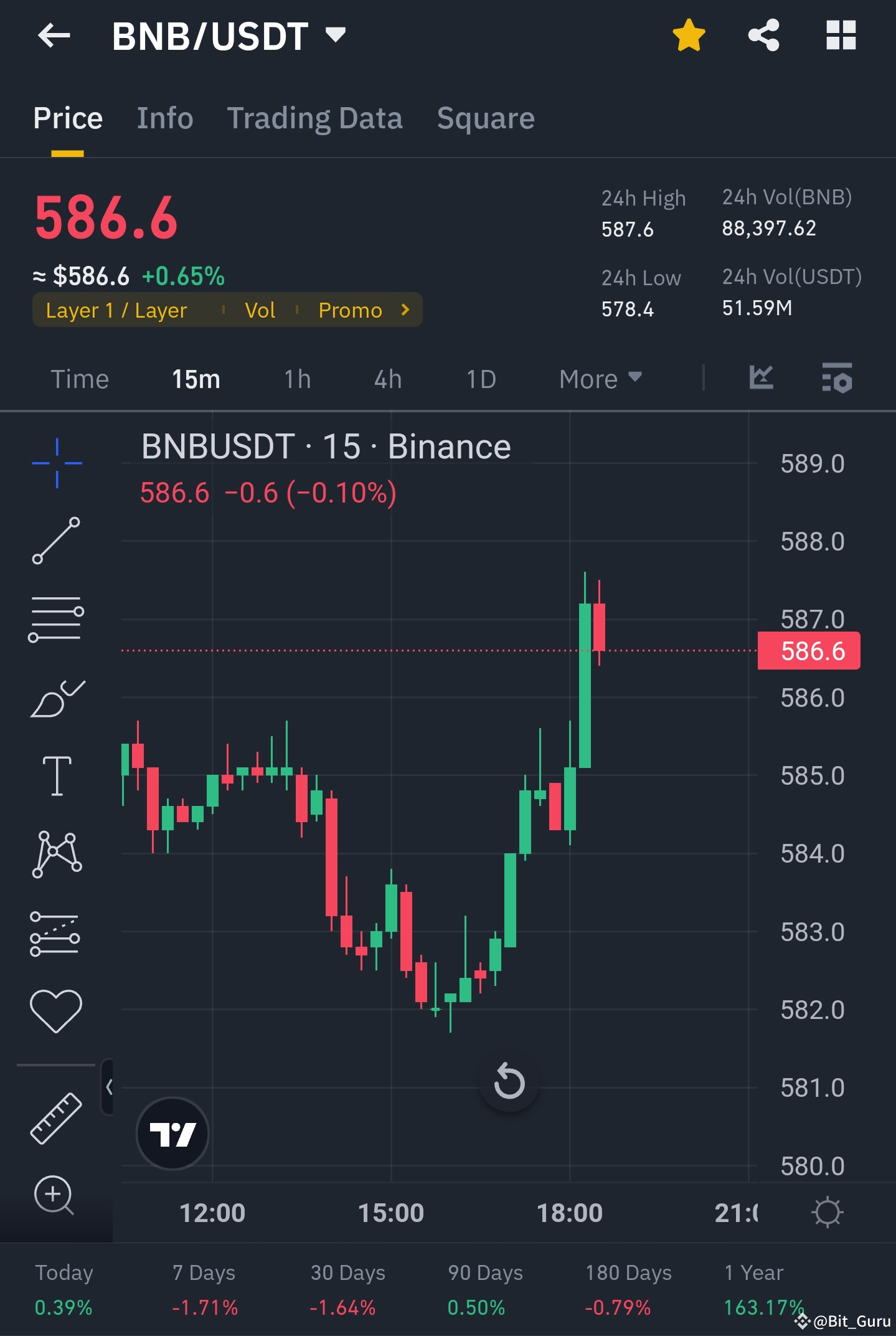Tap the TradingView logo on chart
The width and height of the screenshot is (896, 1336).
[x=172, y=1134]
